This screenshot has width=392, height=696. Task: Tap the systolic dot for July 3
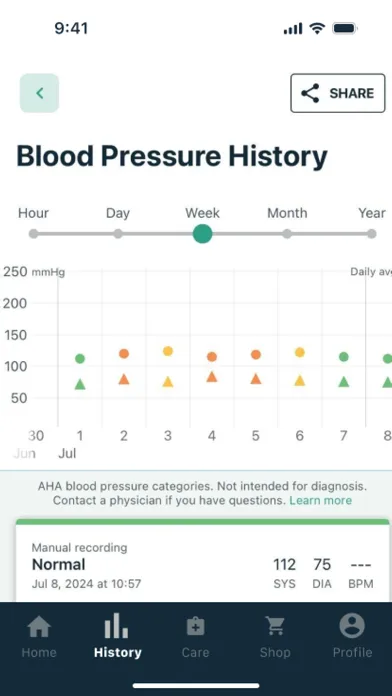(167, 351)
